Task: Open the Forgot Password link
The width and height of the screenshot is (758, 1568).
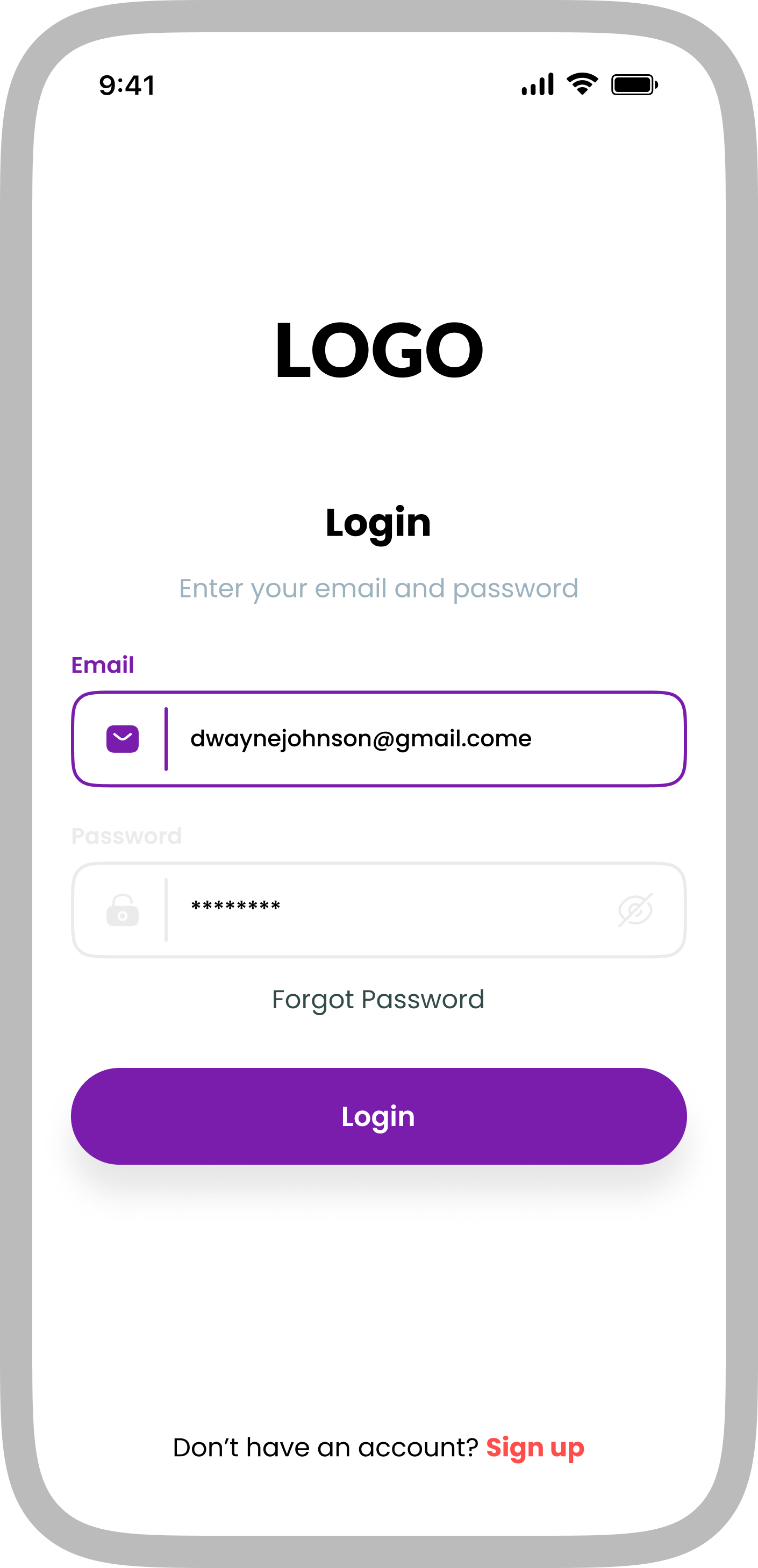Action: pos(378,1000)
